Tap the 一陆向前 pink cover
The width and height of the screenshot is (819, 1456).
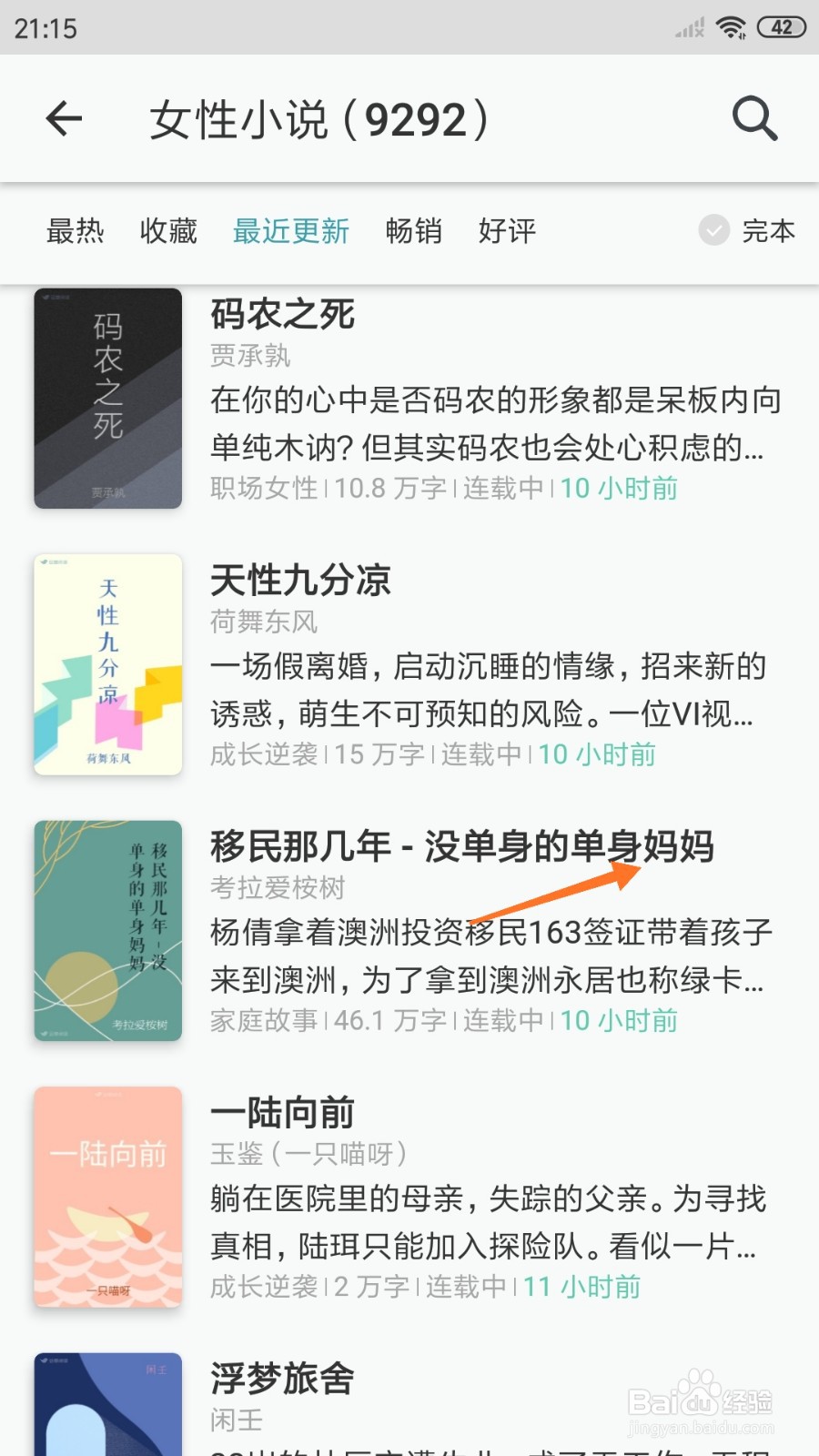point(107,1197)
